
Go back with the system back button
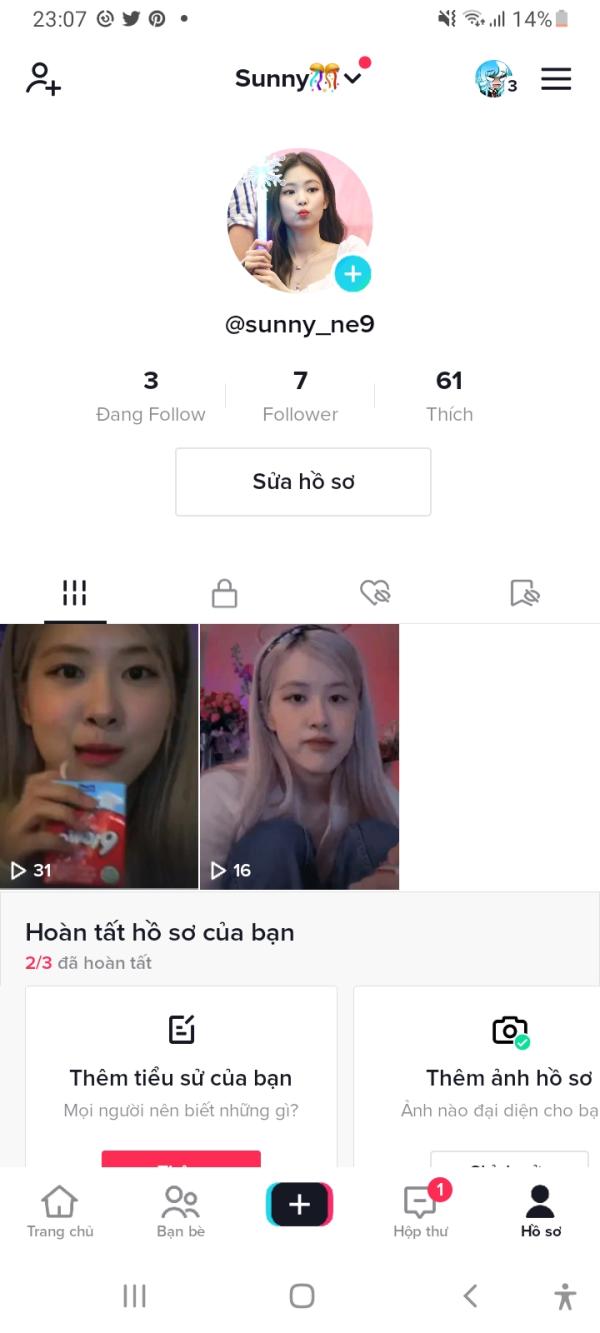[x=470, y=1296]
